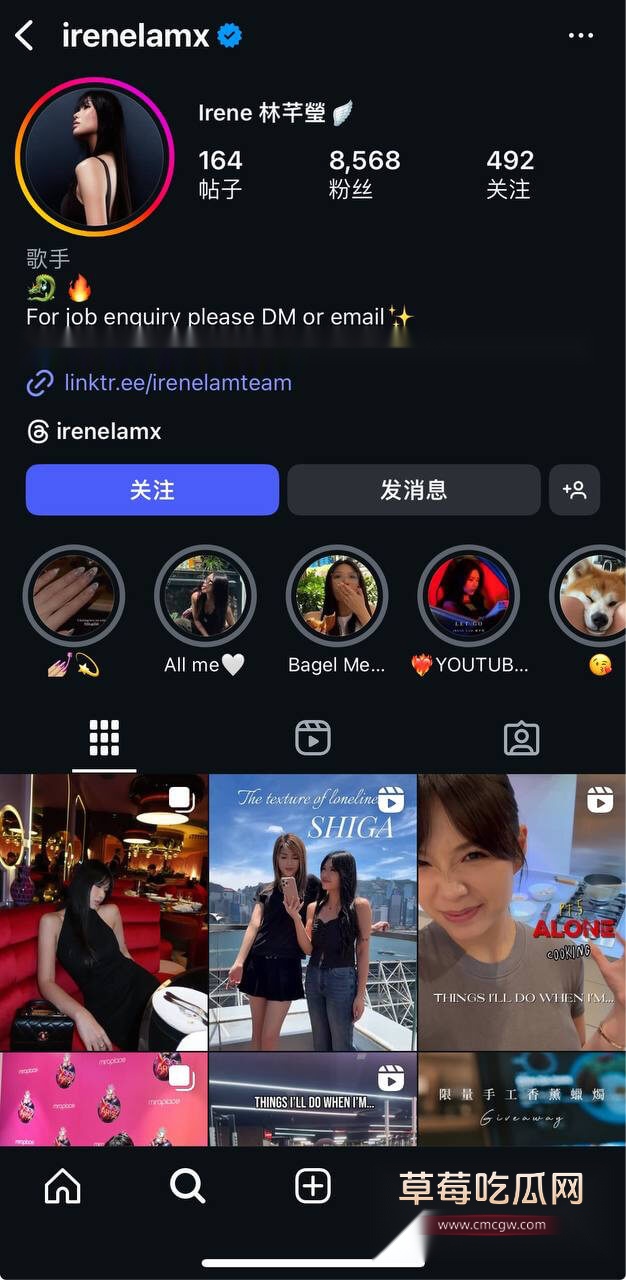Open the nails story highlight

coord(74,597)
